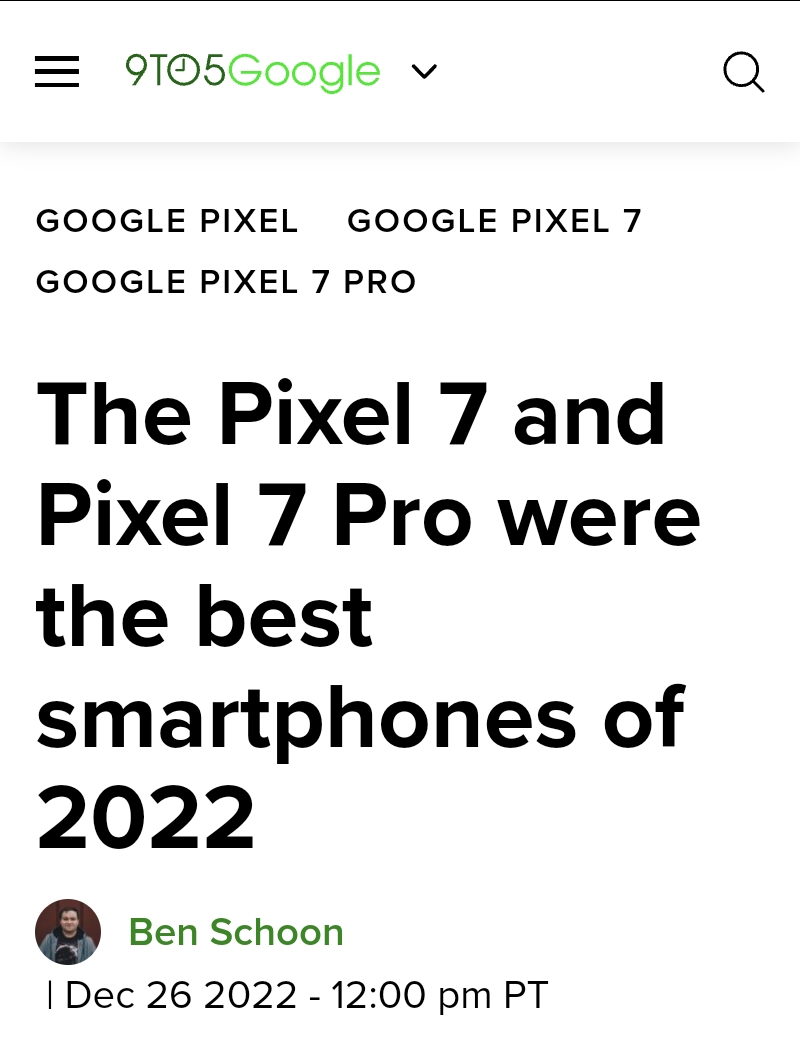Screen dimensions: 800x1047
Task: Select the Google Pixel 7 topic tag
Action: 494,221
